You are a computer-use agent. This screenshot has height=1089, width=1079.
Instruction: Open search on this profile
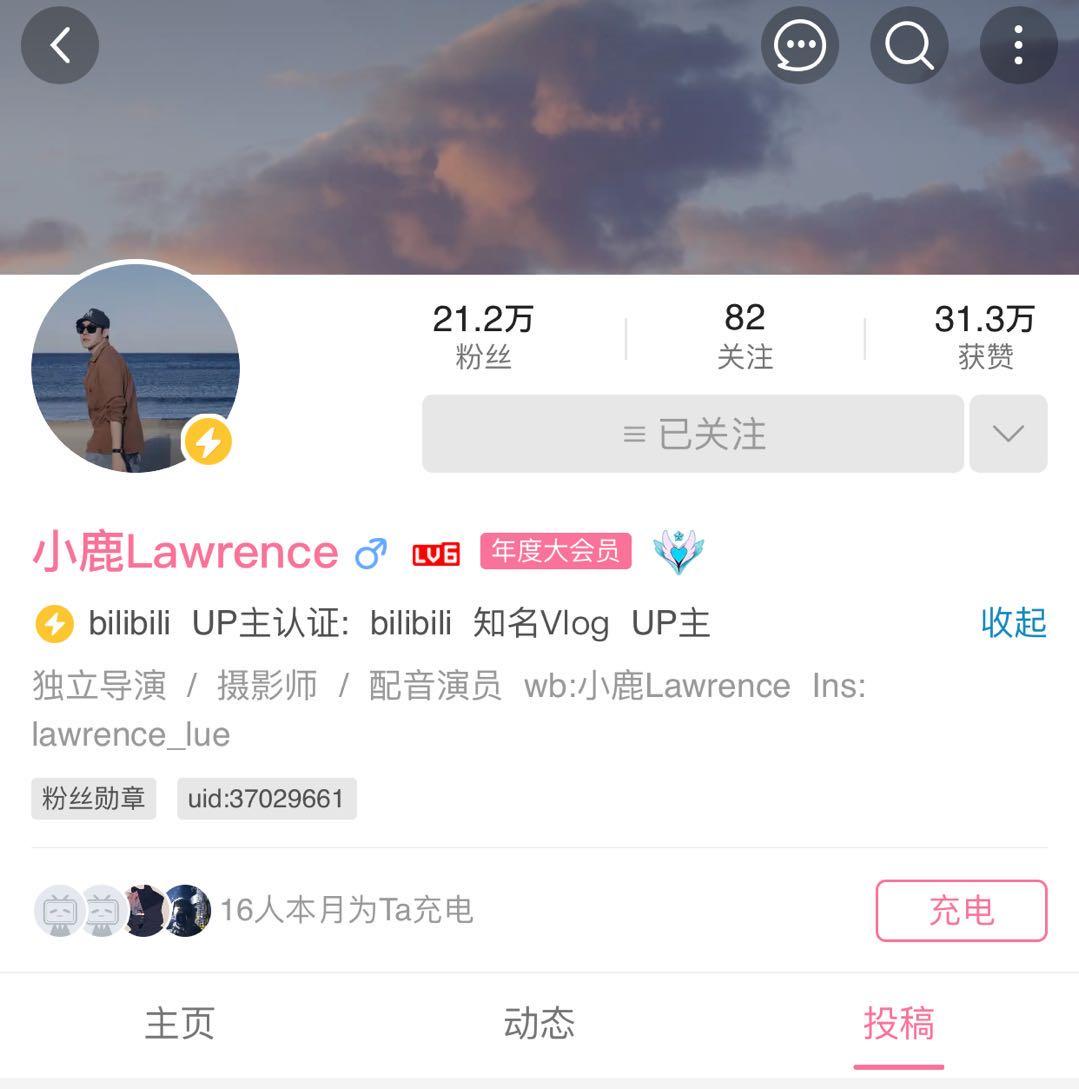[908, 46]
